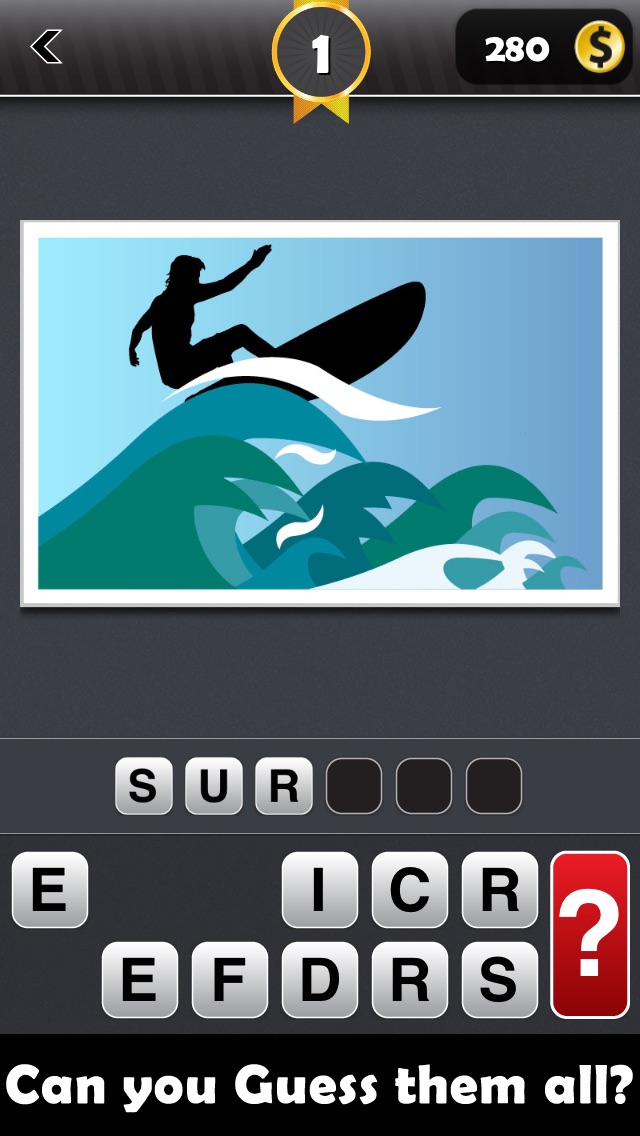Tap the letter D tile
Screen dimensions: 640x1136
click(x=320, y=980)
